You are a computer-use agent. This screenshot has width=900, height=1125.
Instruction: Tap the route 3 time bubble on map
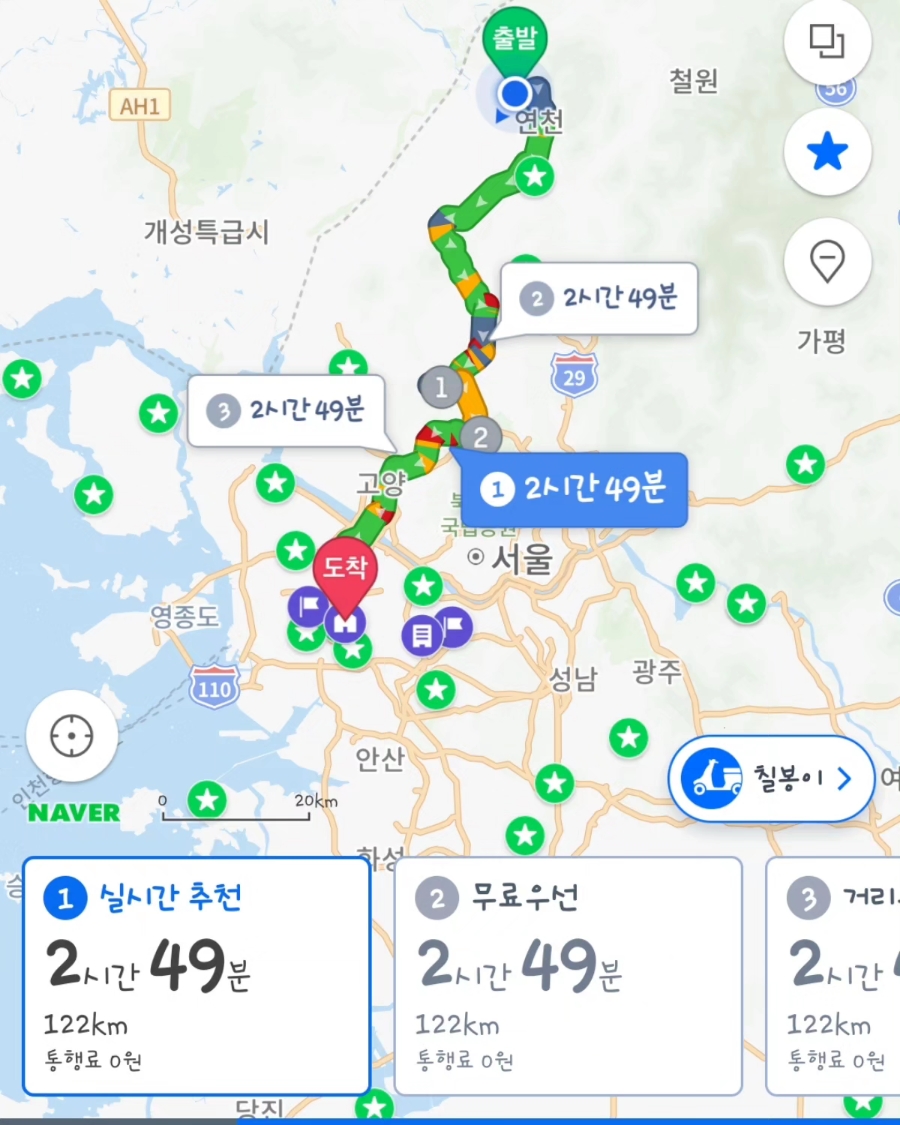coord(286,411)
